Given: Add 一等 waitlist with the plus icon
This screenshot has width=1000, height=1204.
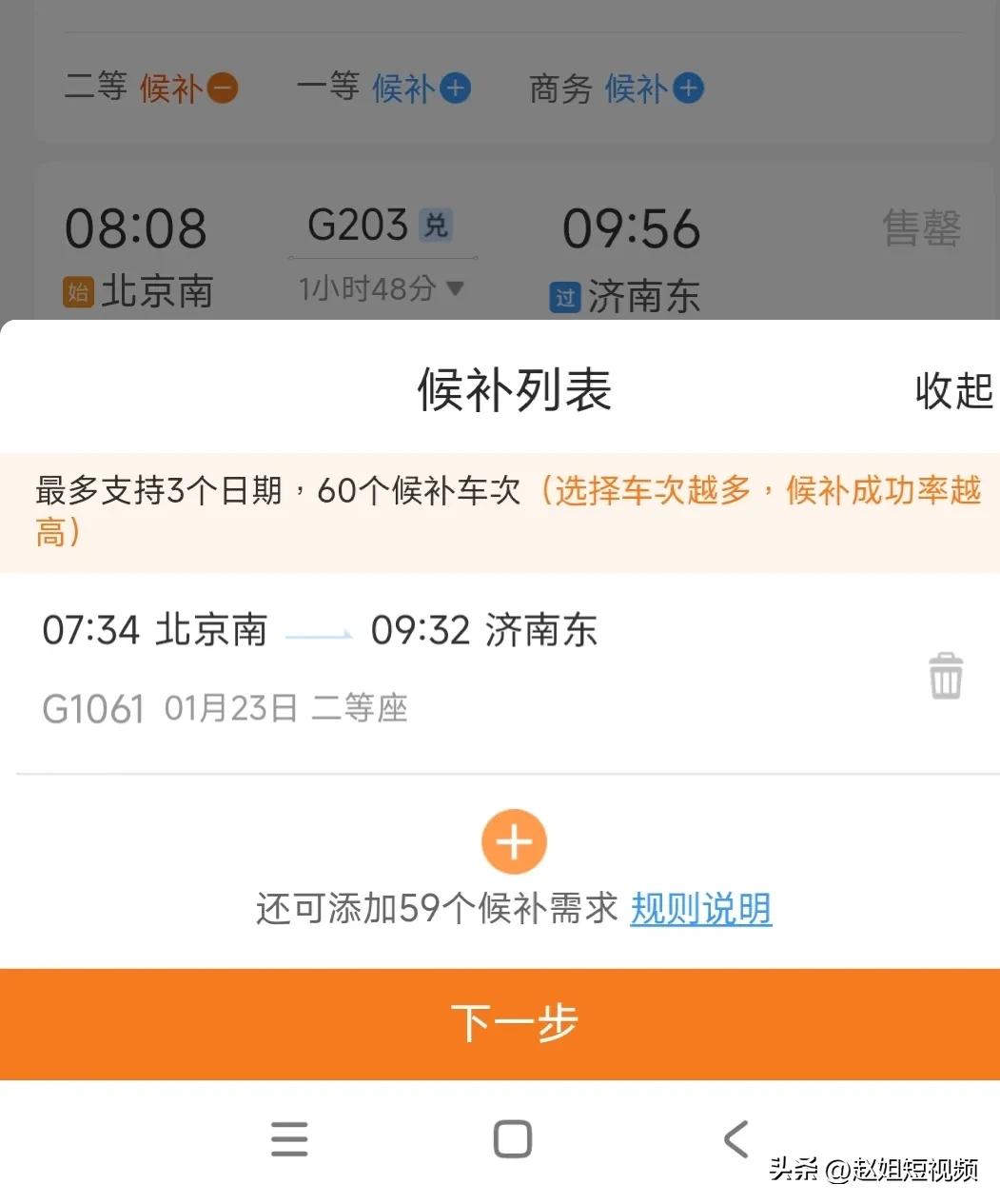Looking at the screenshot, I should click(456, 89).
